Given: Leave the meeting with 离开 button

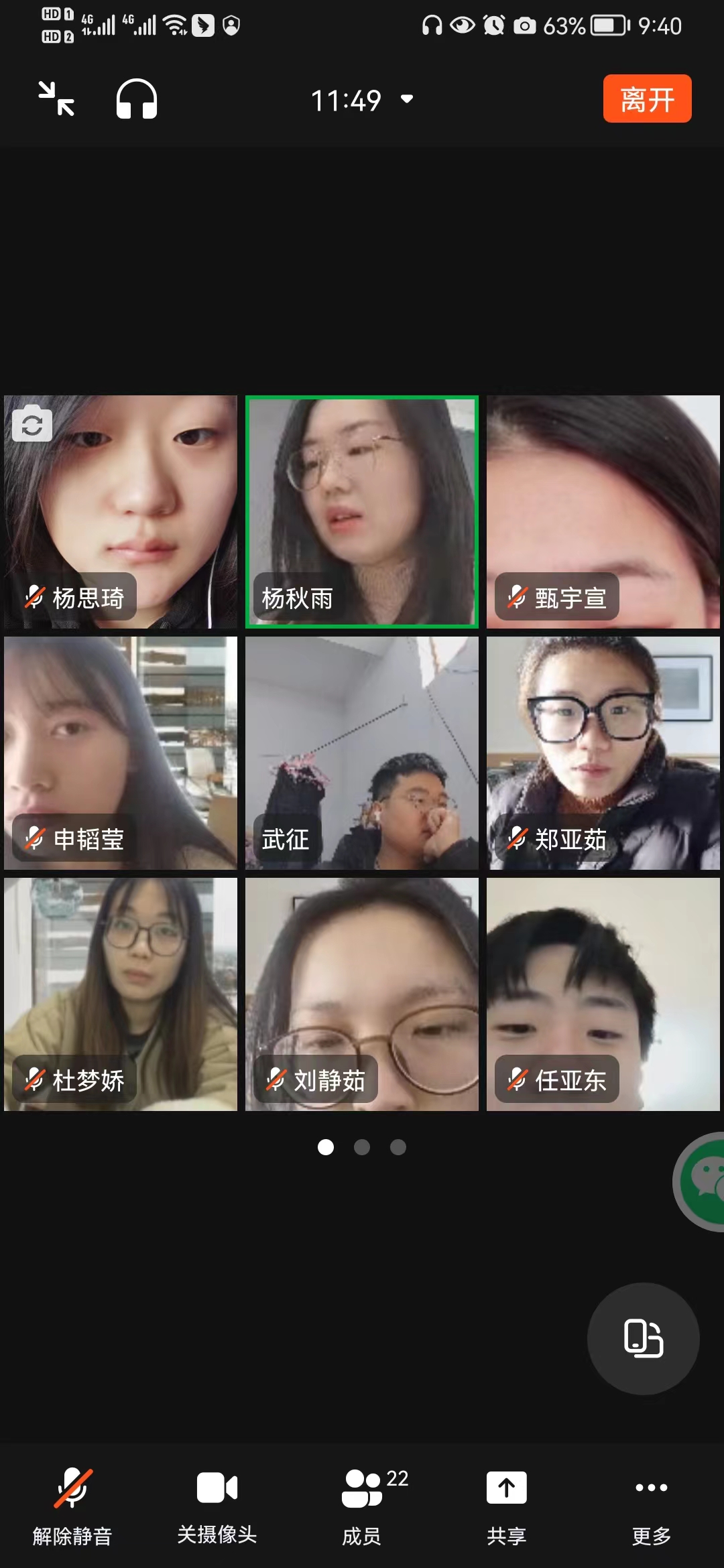Looking at the screenshot, I should pyautogui.click(x=647, y=99).
